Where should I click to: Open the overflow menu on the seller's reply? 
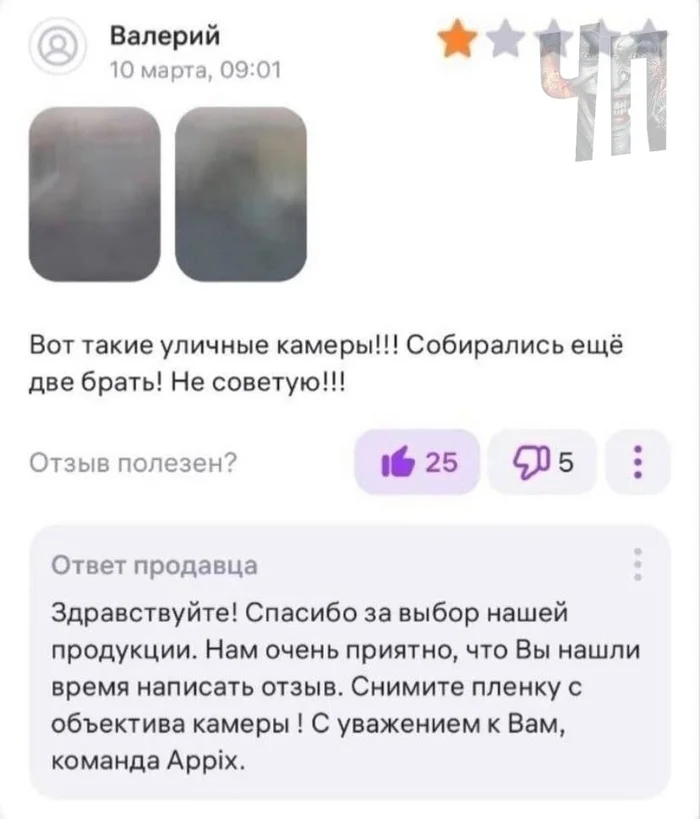pos(637,565)
